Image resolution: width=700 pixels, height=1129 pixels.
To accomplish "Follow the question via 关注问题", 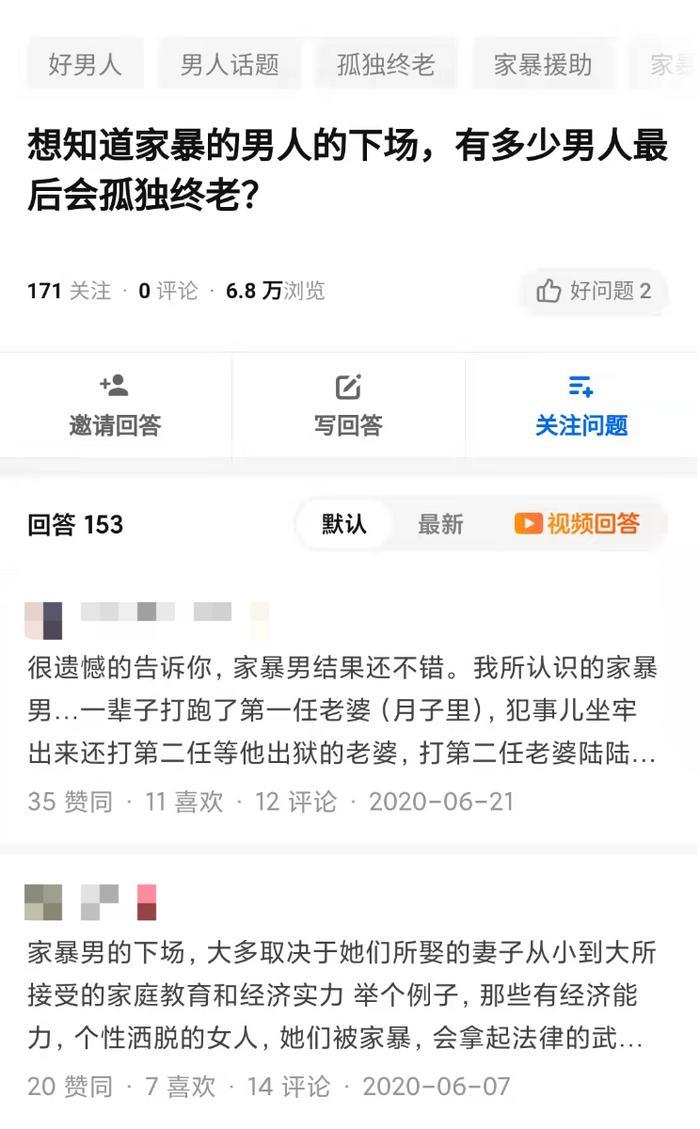I will click(x=581, y=406).
